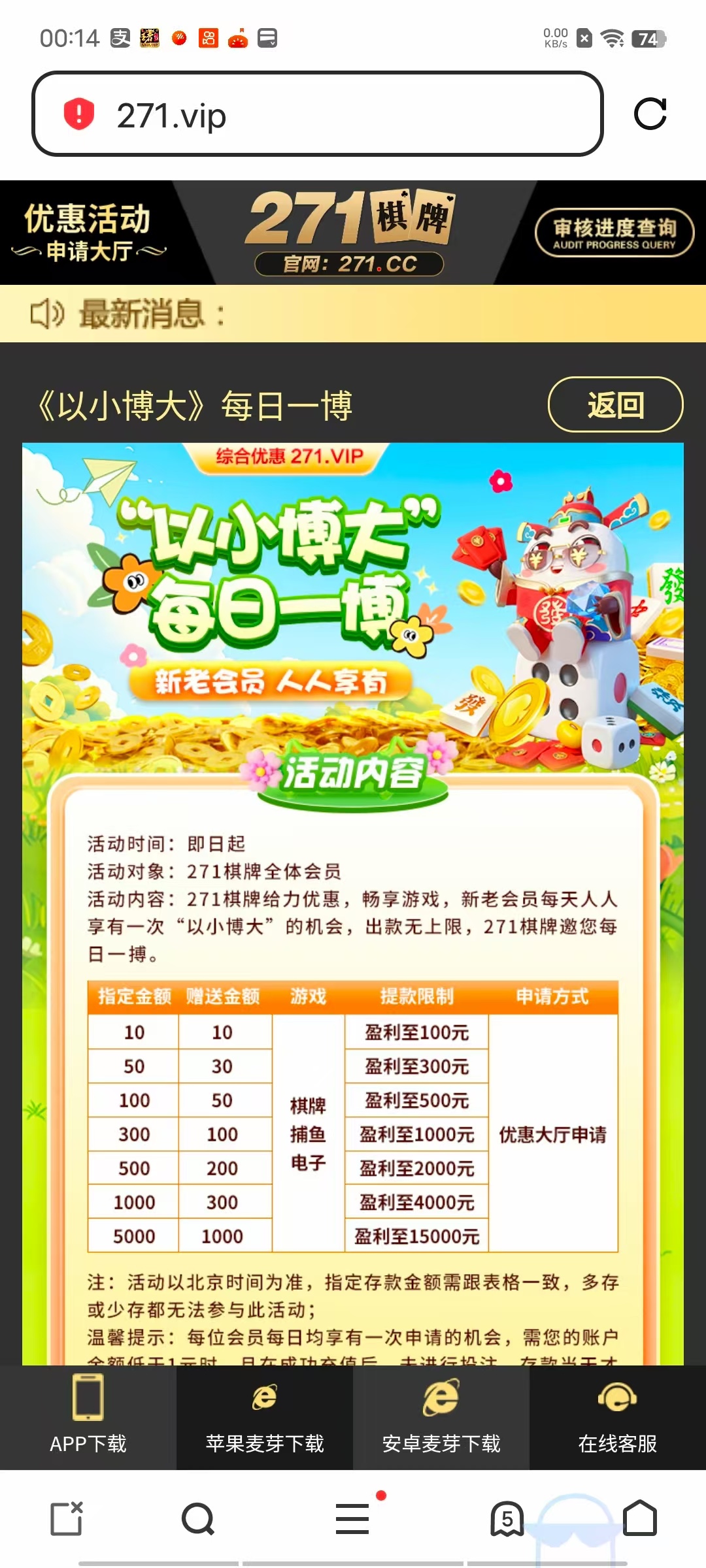Open 优惠活动 申请大厅
The image size is (706, 1568).
pos(88,233)
